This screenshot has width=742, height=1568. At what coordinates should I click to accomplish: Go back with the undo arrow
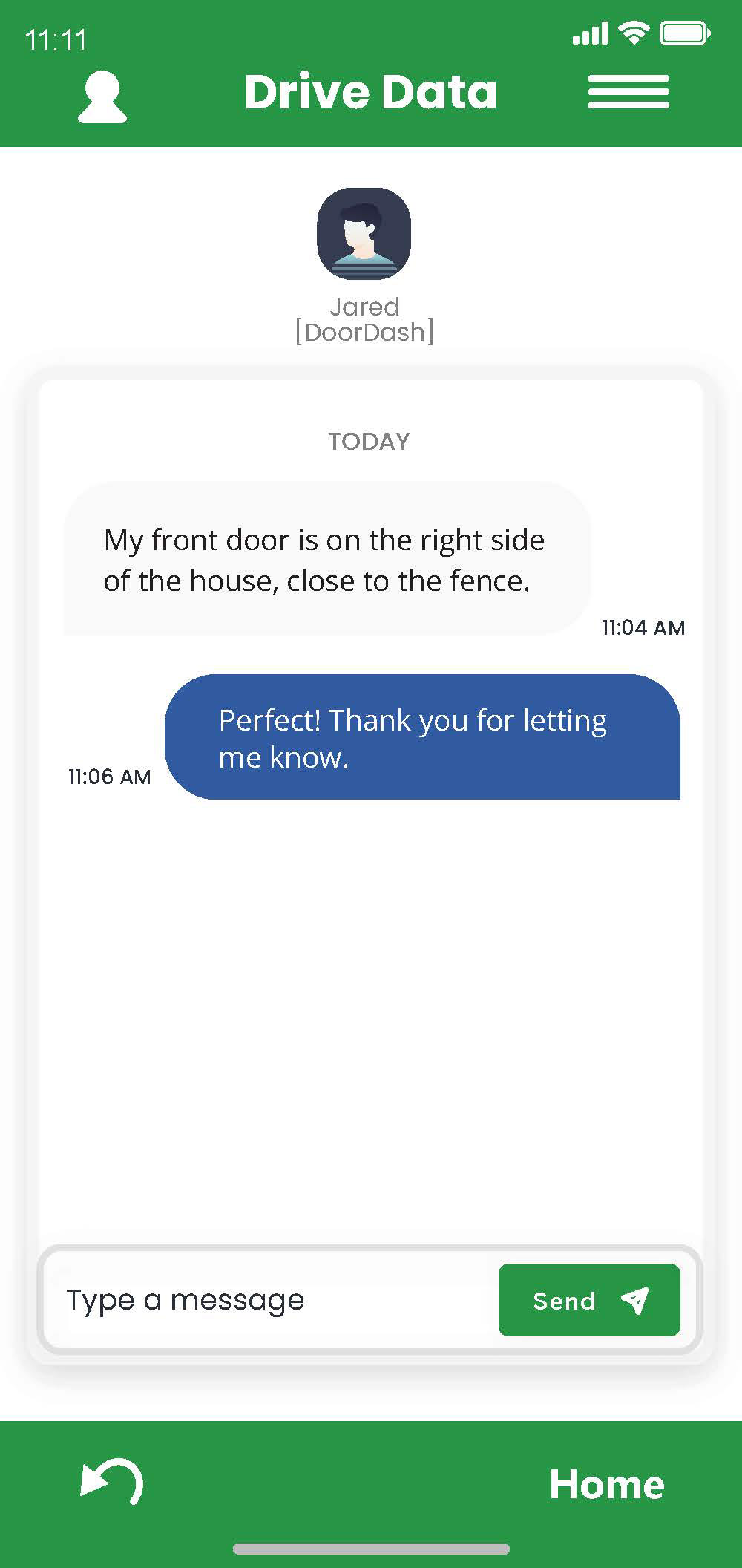[x=111, y=1482]
